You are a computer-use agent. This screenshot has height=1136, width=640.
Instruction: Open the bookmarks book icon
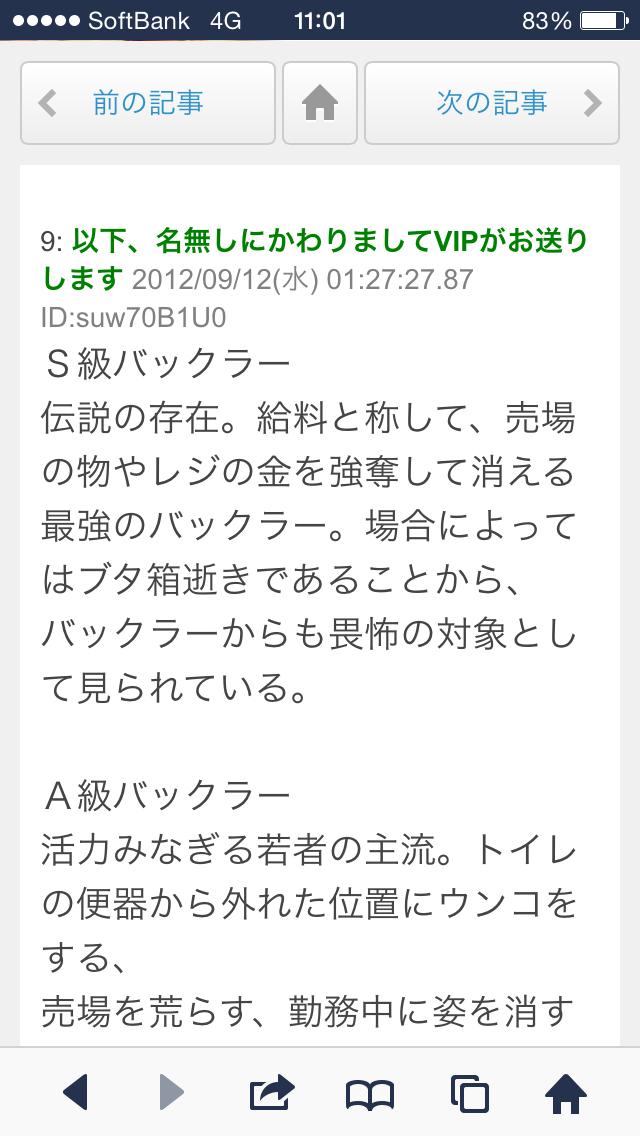click(370, 1093)
